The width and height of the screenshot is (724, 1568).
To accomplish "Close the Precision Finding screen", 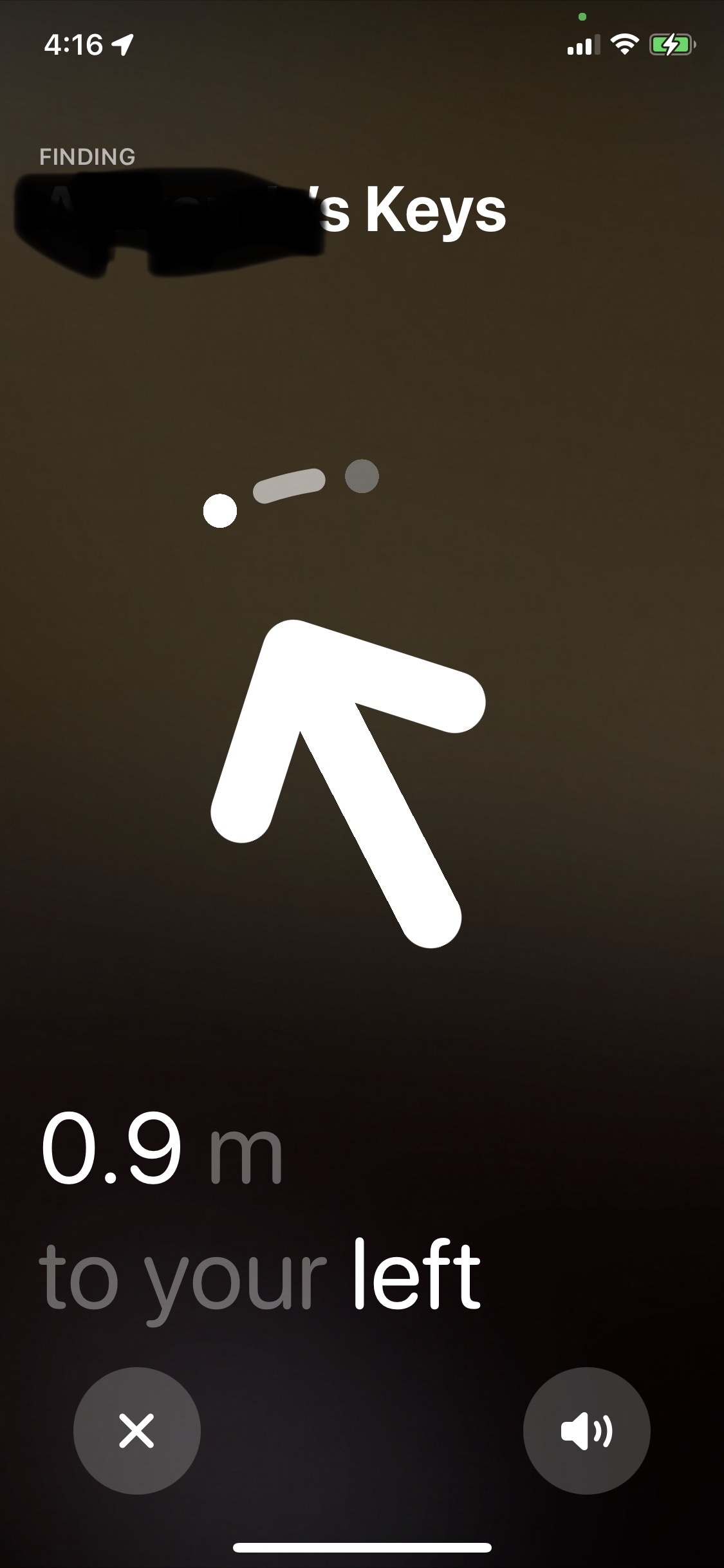I will (x=136, y=1430).
